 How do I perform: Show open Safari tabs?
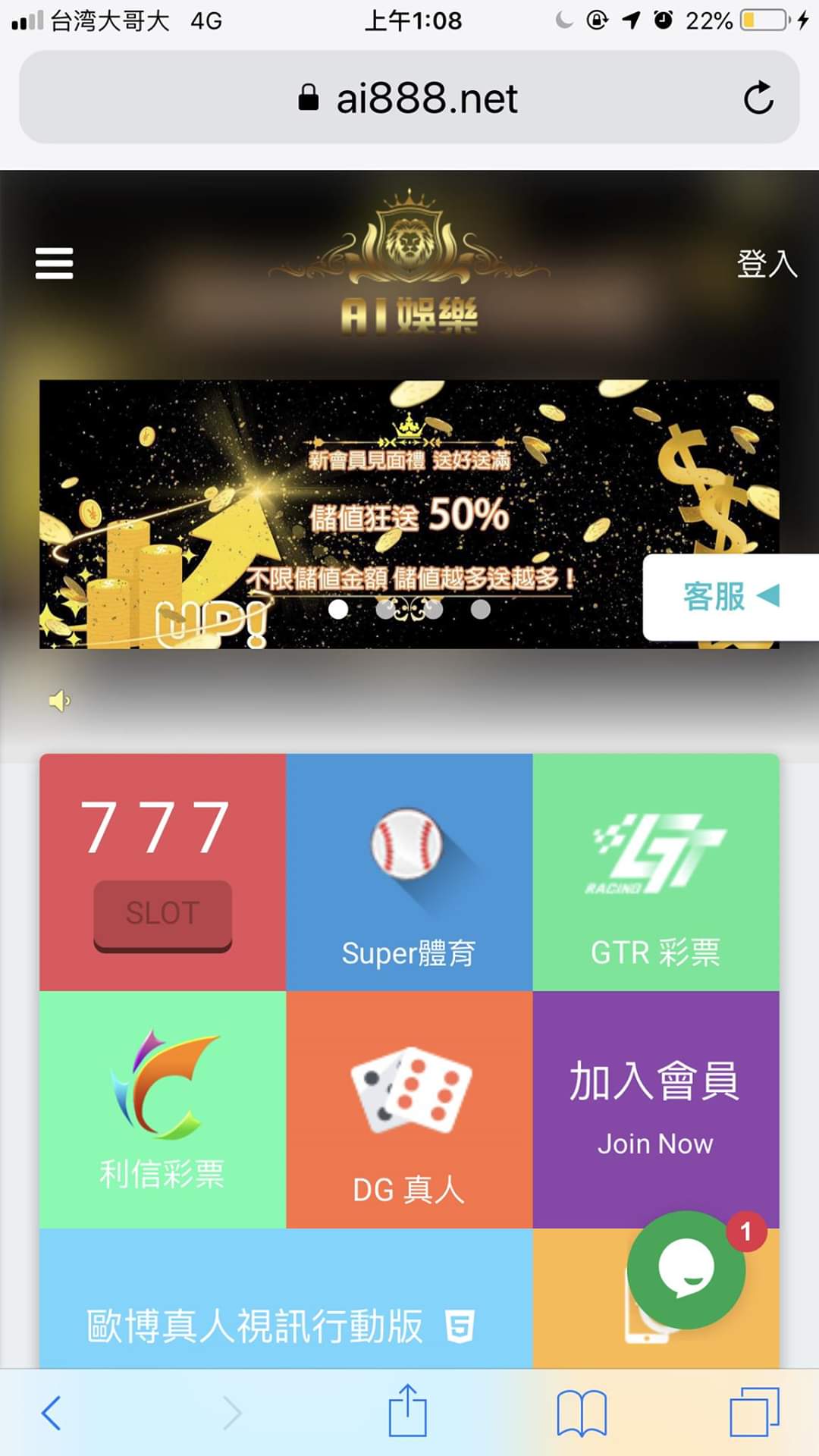(x=754, y=1412)
